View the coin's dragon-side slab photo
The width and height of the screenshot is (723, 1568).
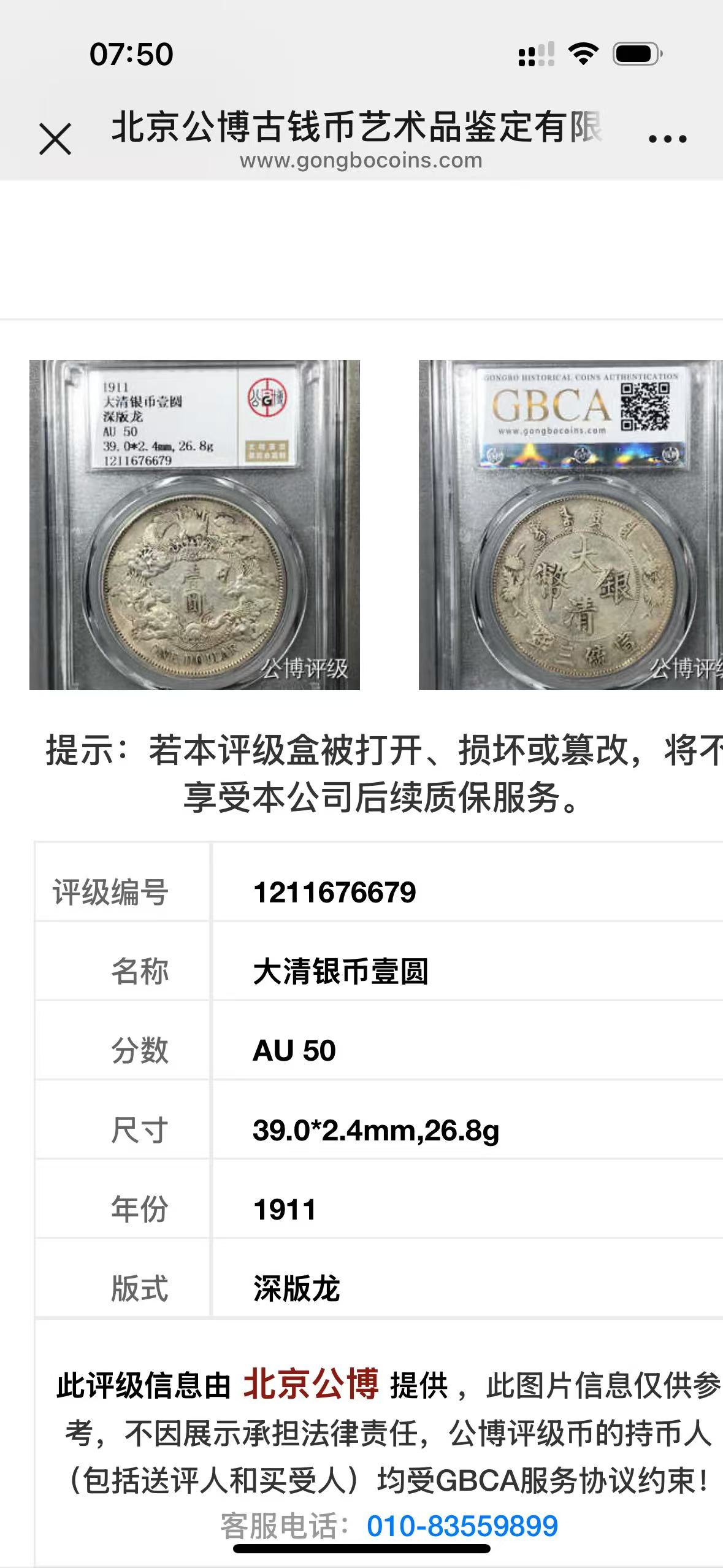click(x=194, y=525)
